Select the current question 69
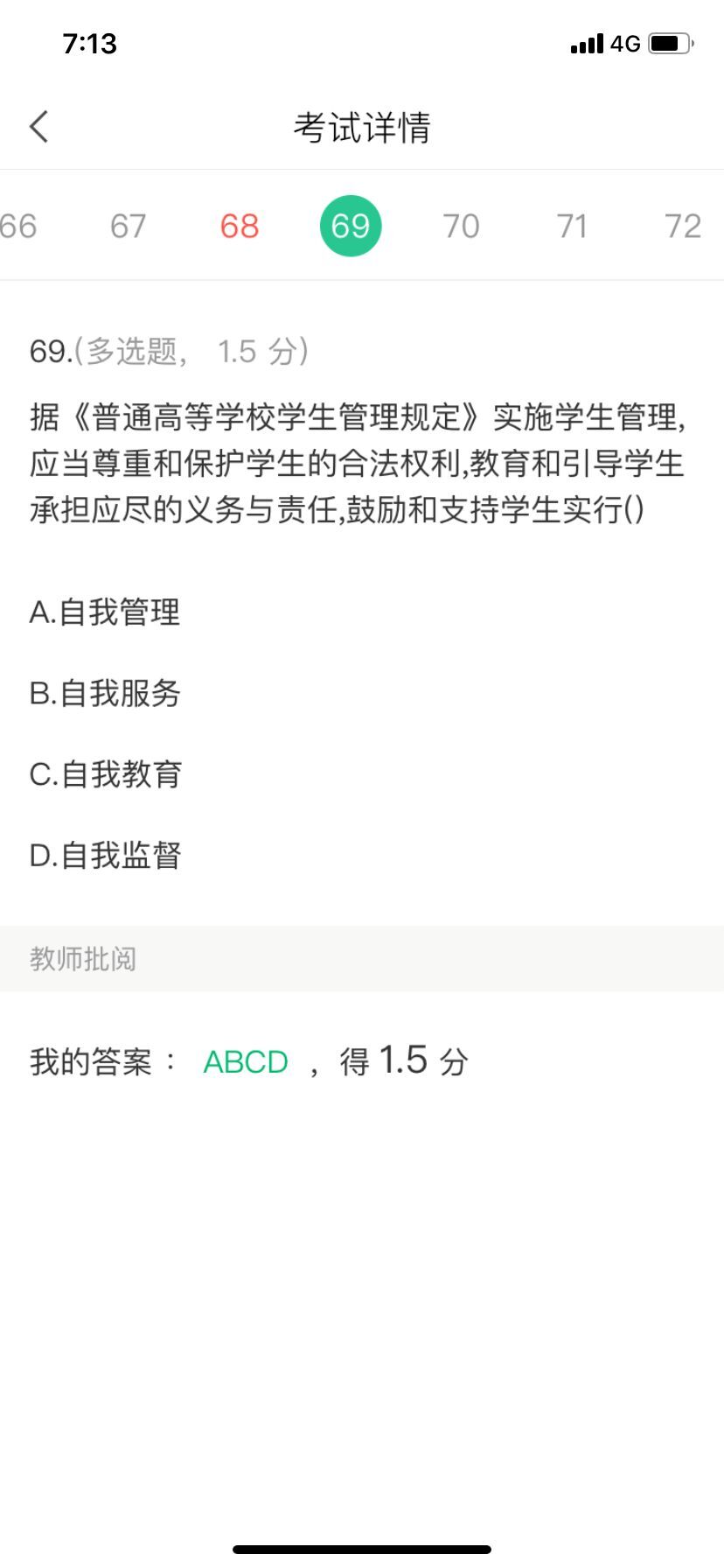 coord(351,226)
